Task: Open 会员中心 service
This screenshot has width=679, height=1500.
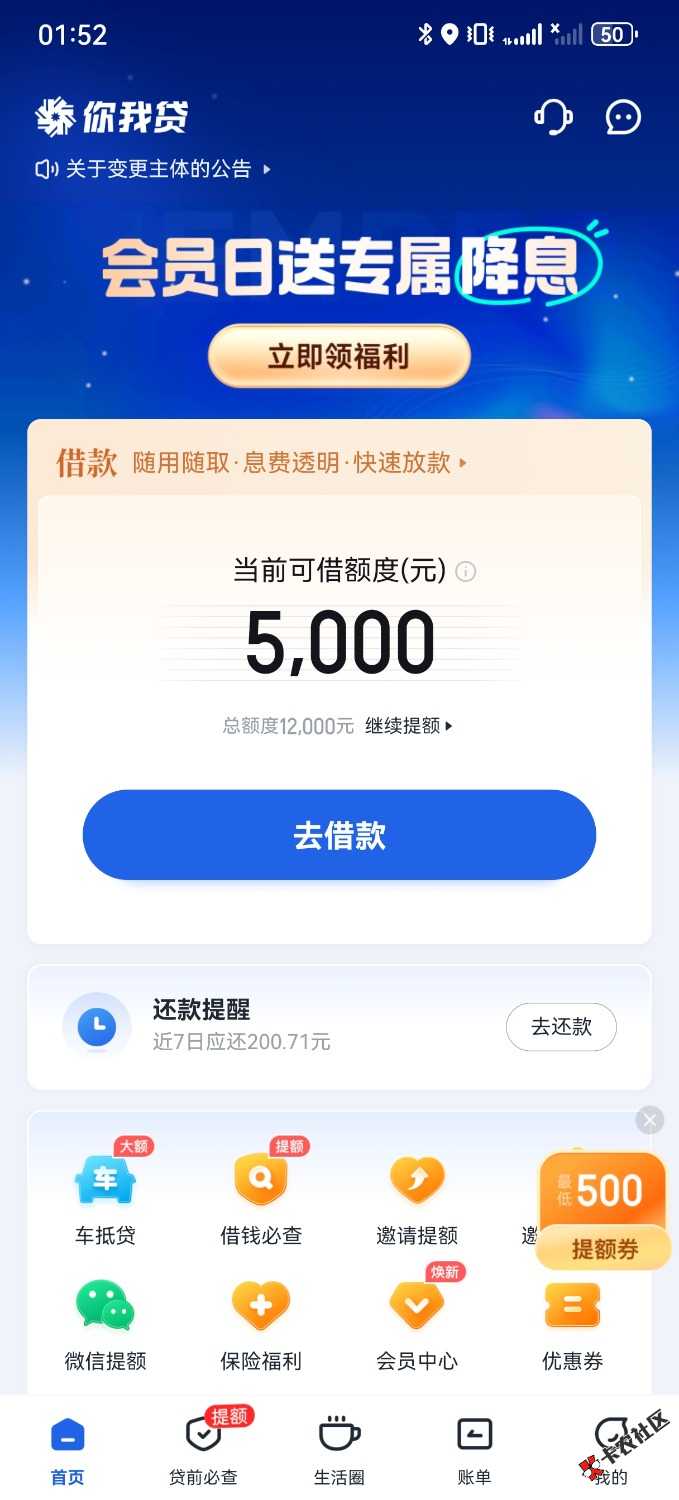Action: [x=417, y=1322]
